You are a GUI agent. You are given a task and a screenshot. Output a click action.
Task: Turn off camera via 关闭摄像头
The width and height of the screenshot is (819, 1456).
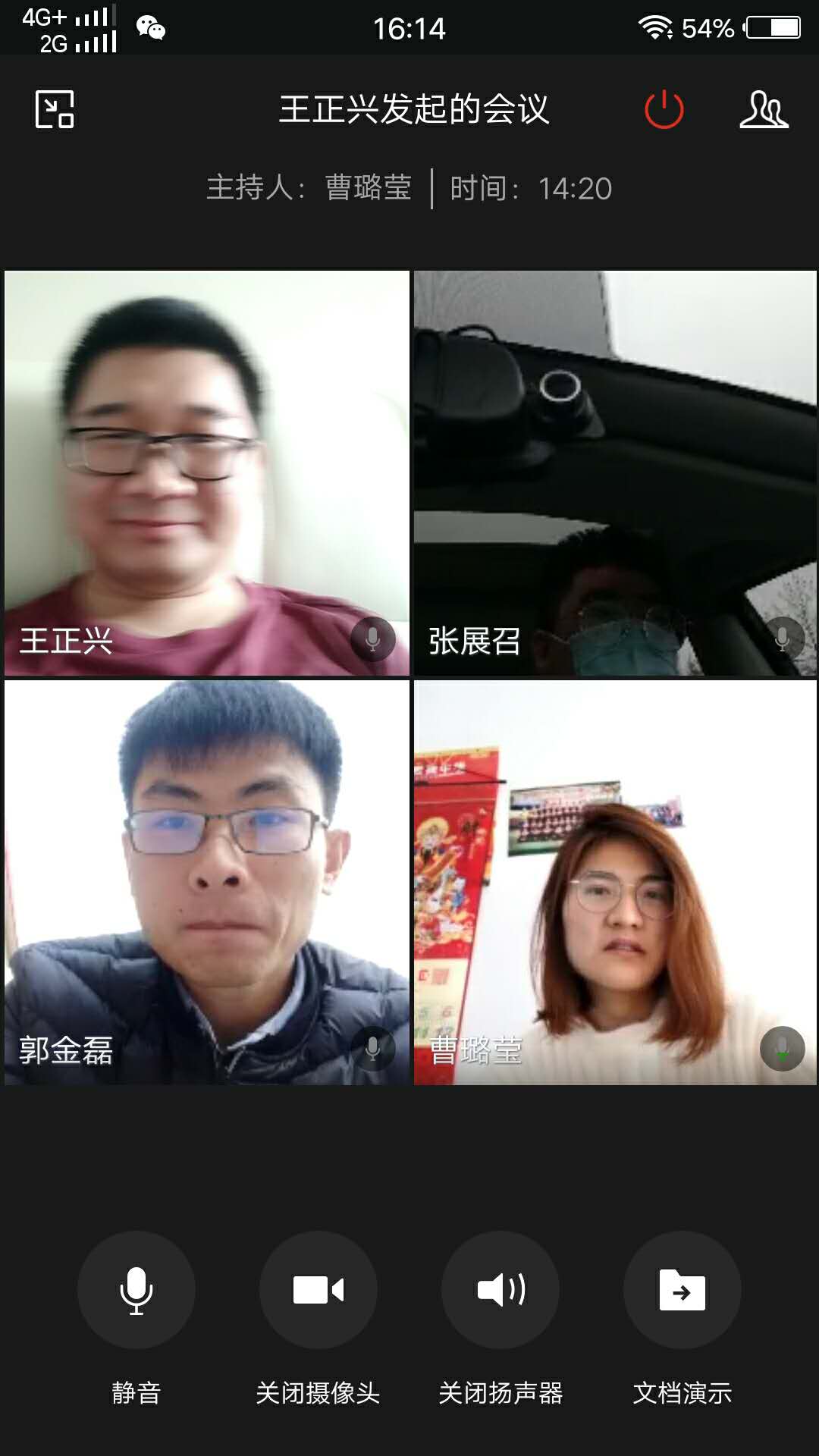coord(318,1289)
